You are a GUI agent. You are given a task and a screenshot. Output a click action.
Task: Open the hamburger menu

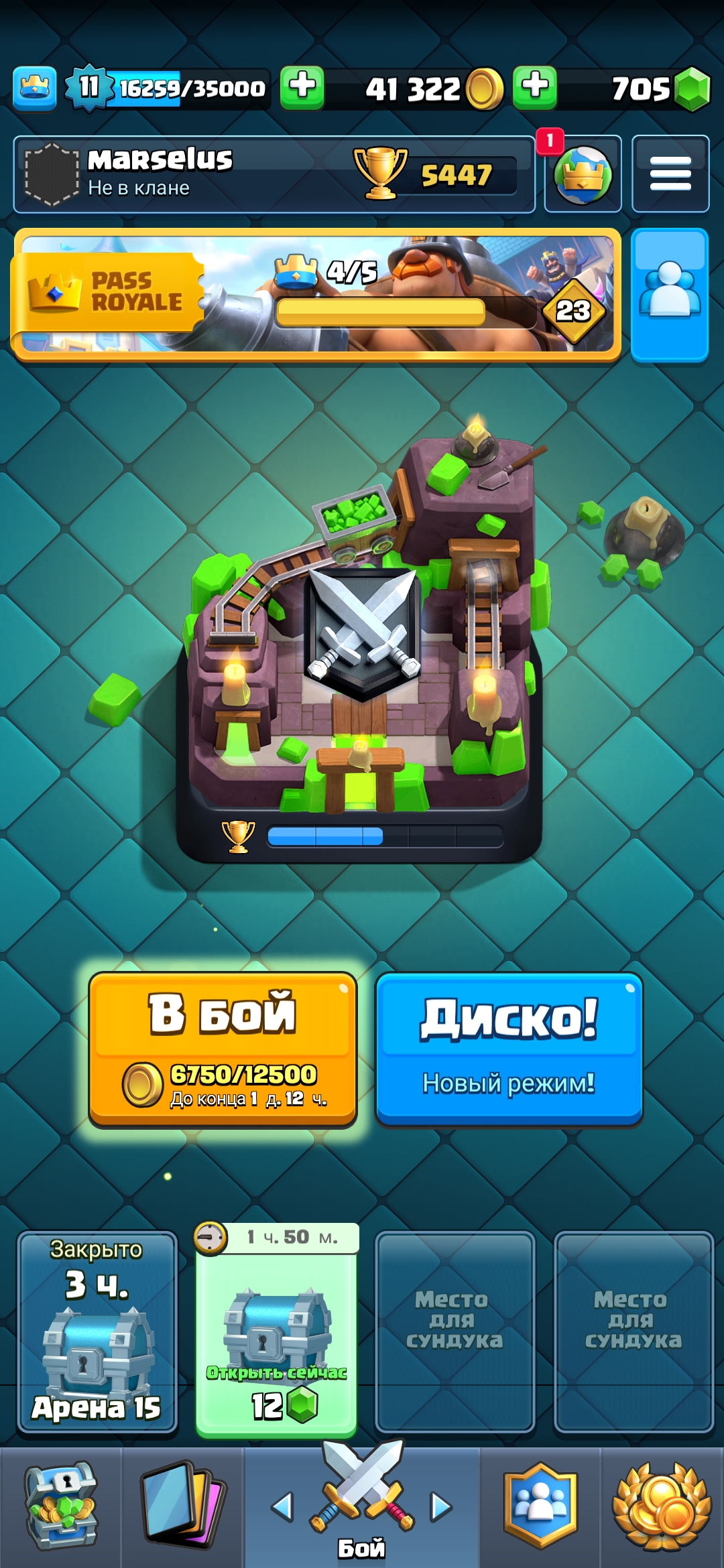pos(670,174)
